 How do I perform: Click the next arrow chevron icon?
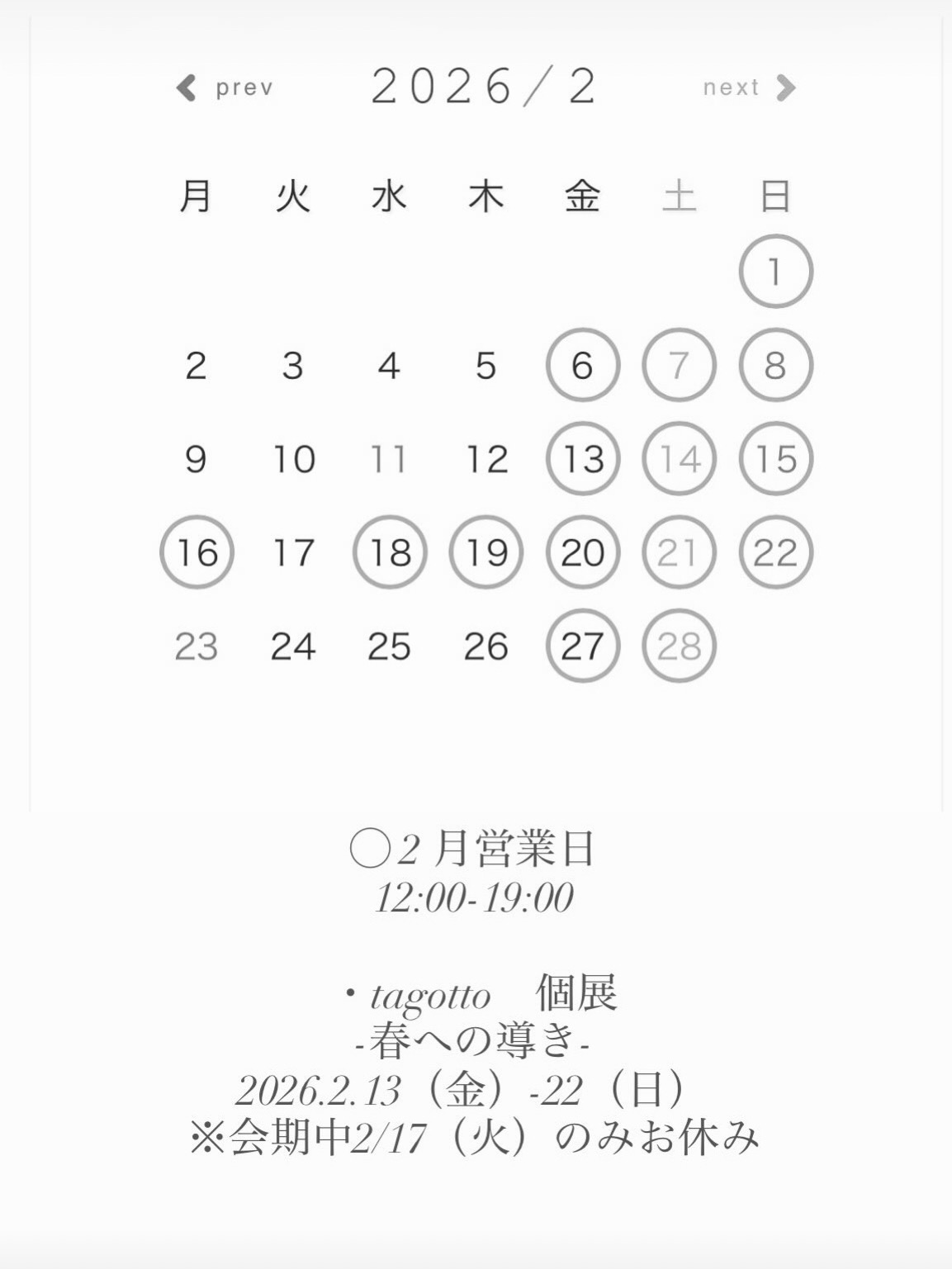[x=787, y=86]
